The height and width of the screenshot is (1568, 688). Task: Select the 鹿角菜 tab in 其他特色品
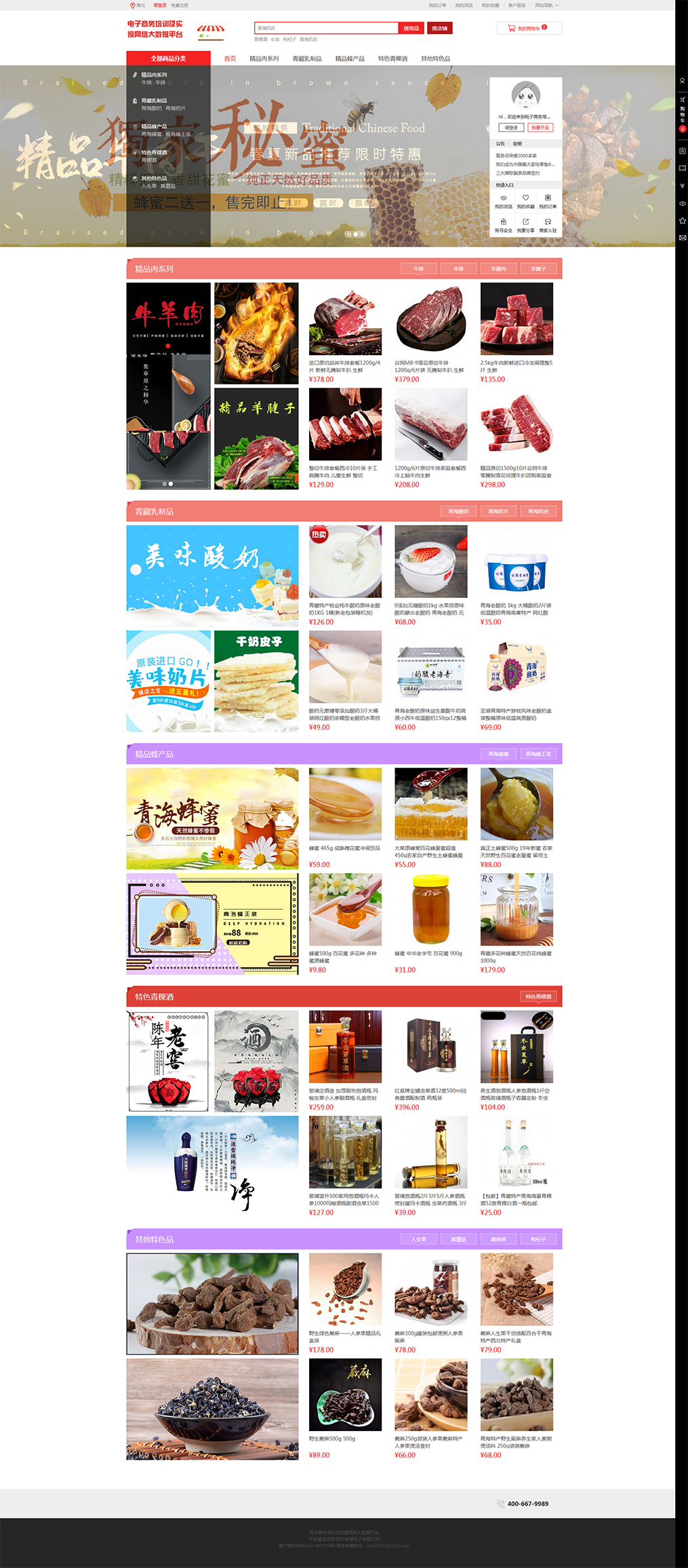[x=498, y=1239]
